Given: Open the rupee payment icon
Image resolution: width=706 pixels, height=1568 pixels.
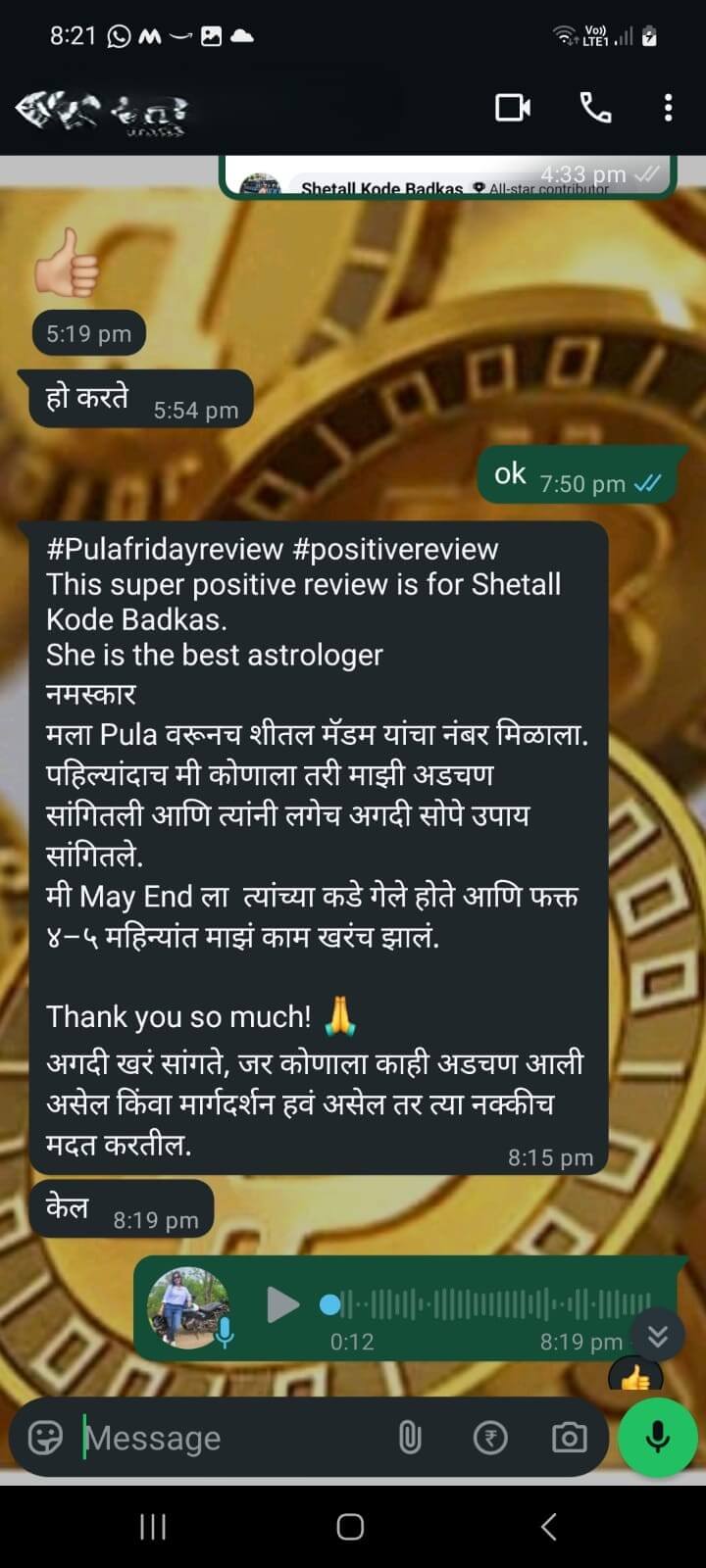Looking at the screenshot, I should [x=489, y=1437].
